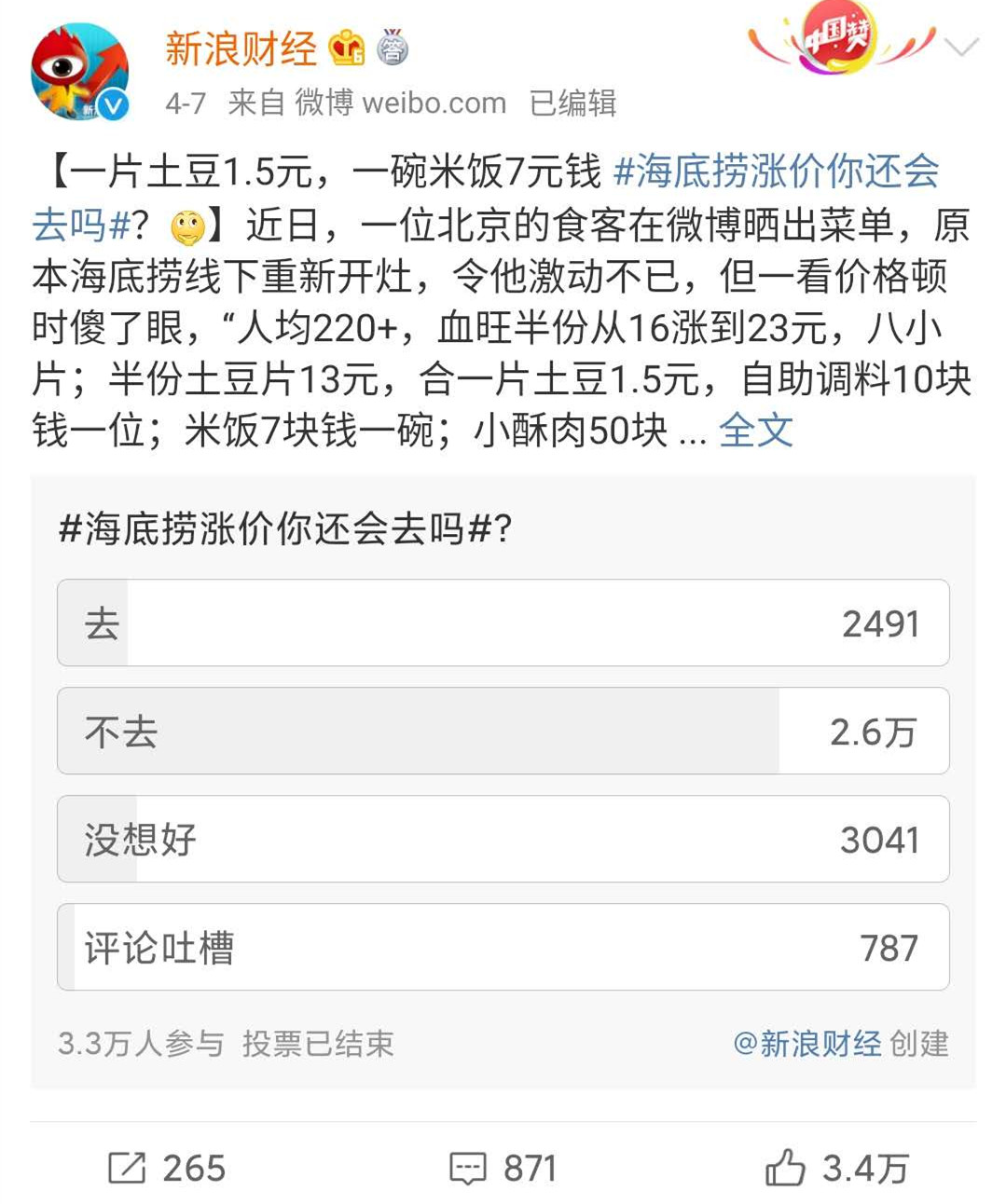Screen dimensions: 1006x1204
Task: Tap the 新浪财经 account name
Action: 241,48
